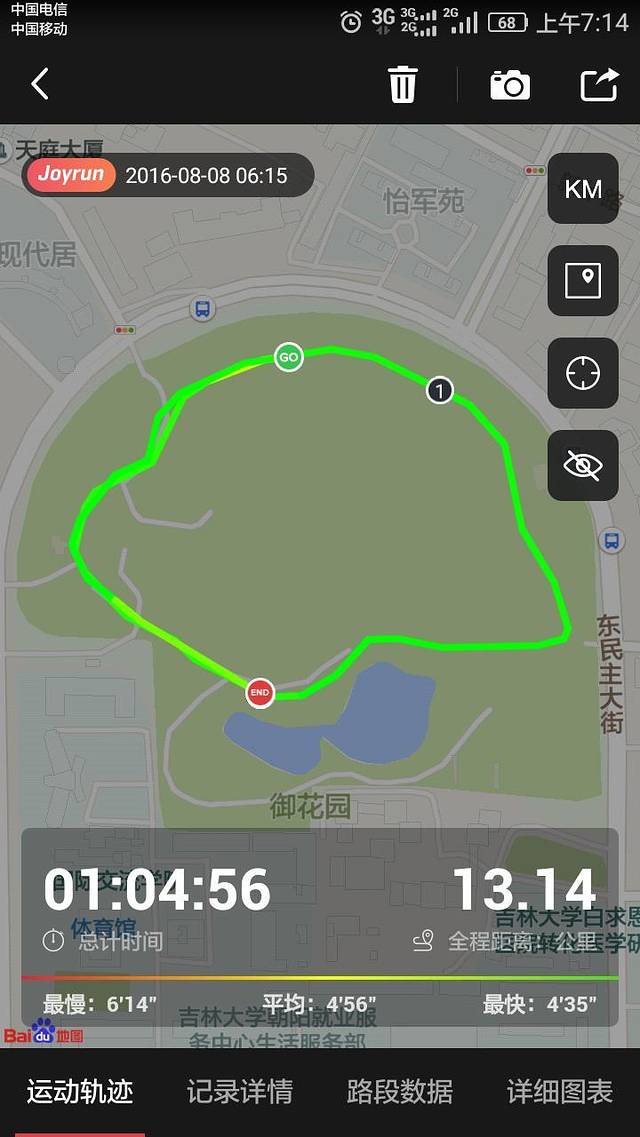Open the camera to add a photo
This screenshot has width=640, height=1137.
(x=510, y=85)
